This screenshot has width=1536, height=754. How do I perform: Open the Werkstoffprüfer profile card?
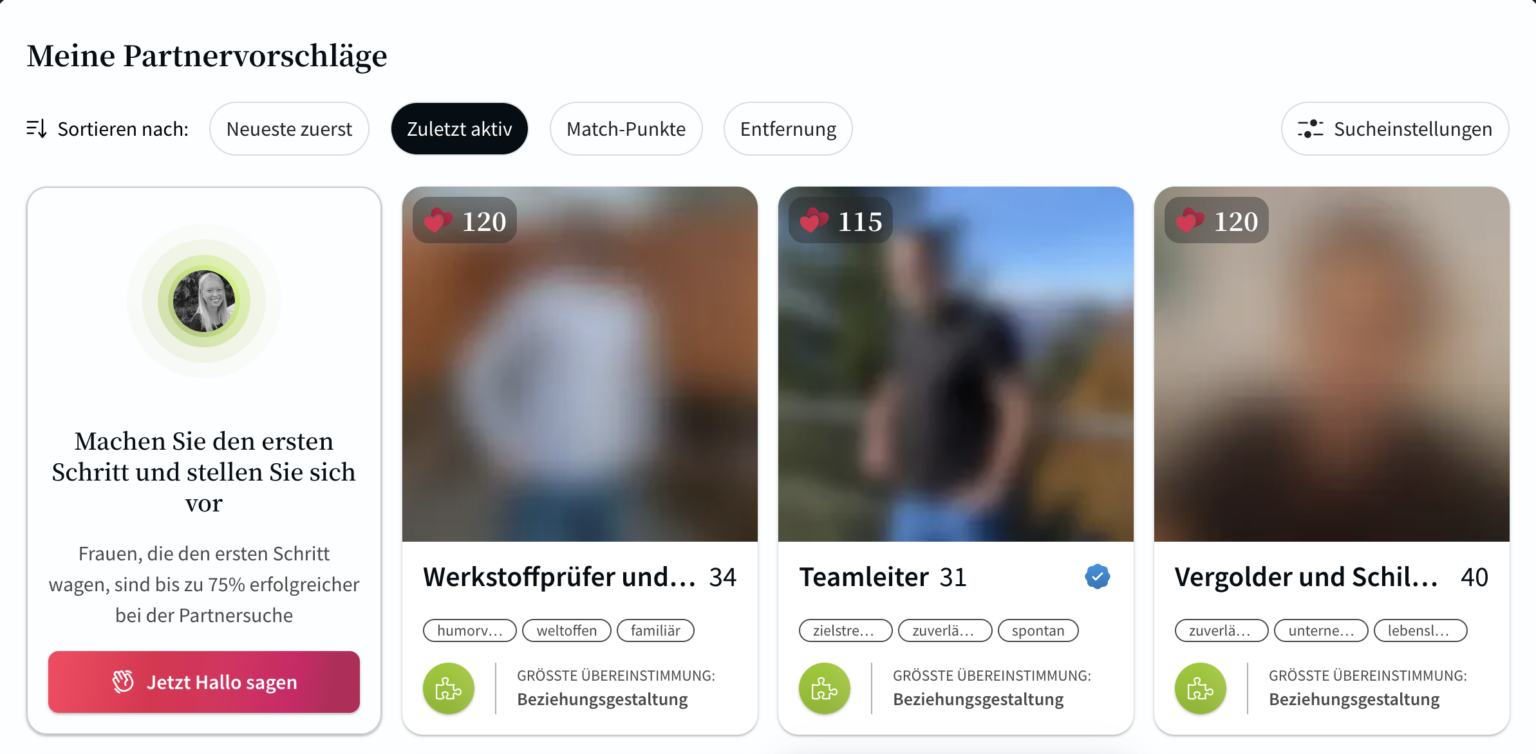[x=579, y=400]
